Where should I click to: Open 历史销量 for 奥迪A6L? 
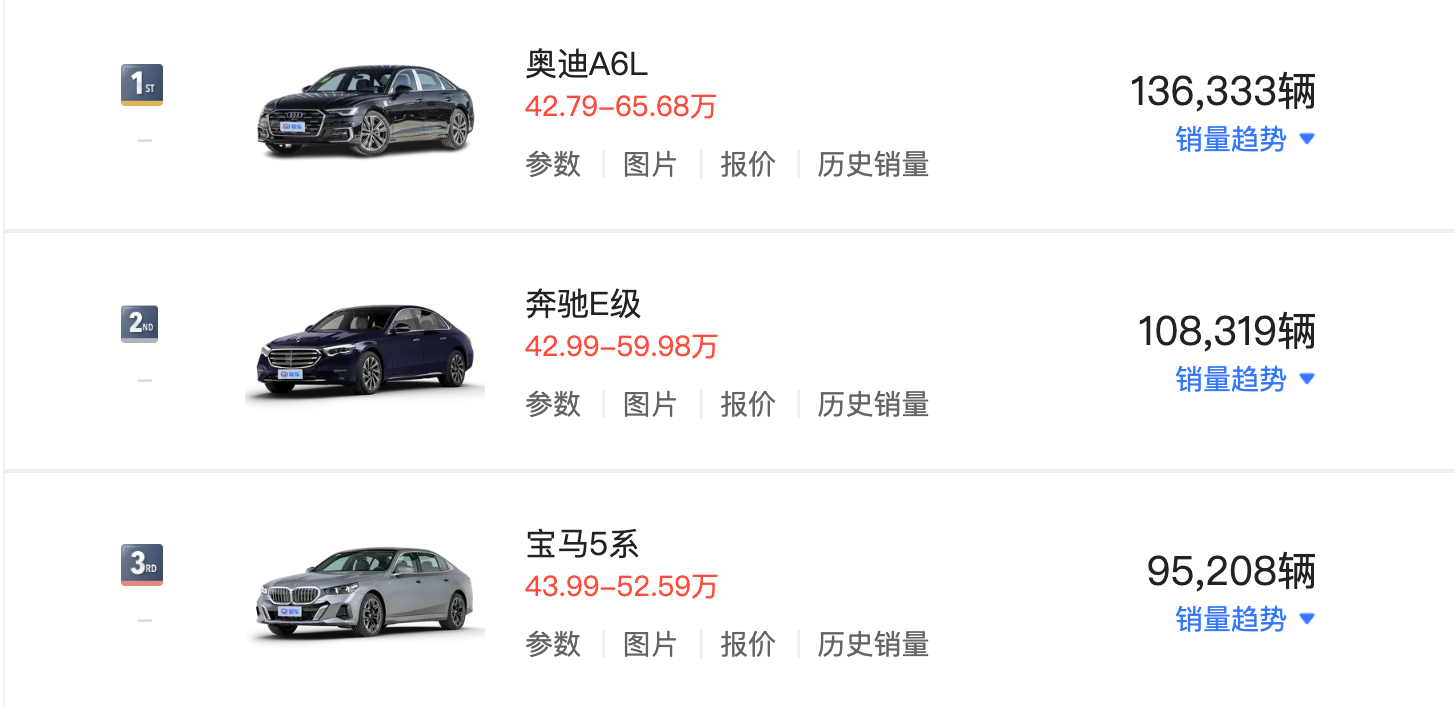[873, 164]
